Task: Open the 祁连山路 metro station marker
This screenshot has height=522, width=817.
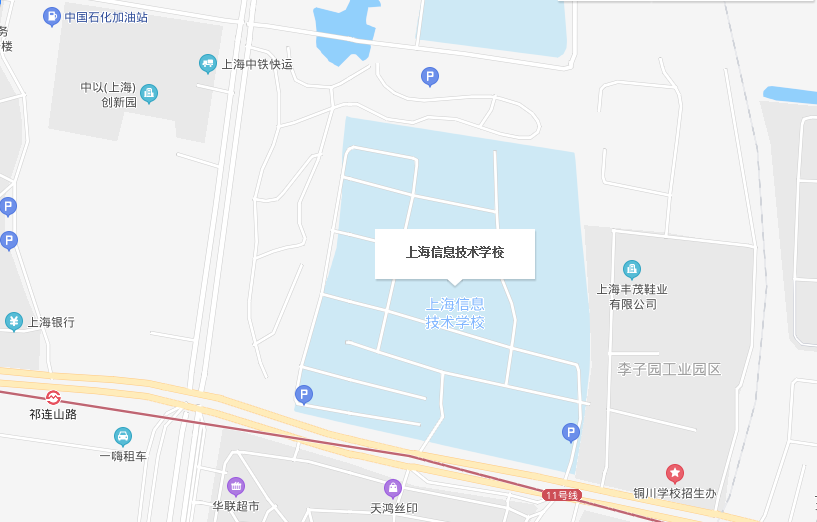Action: [x=53, y=397]
